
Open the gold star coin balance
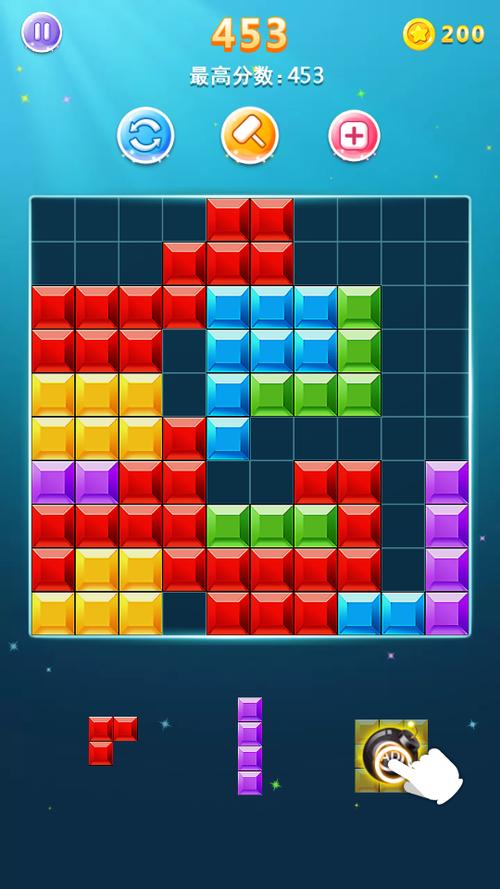point(444,34)
